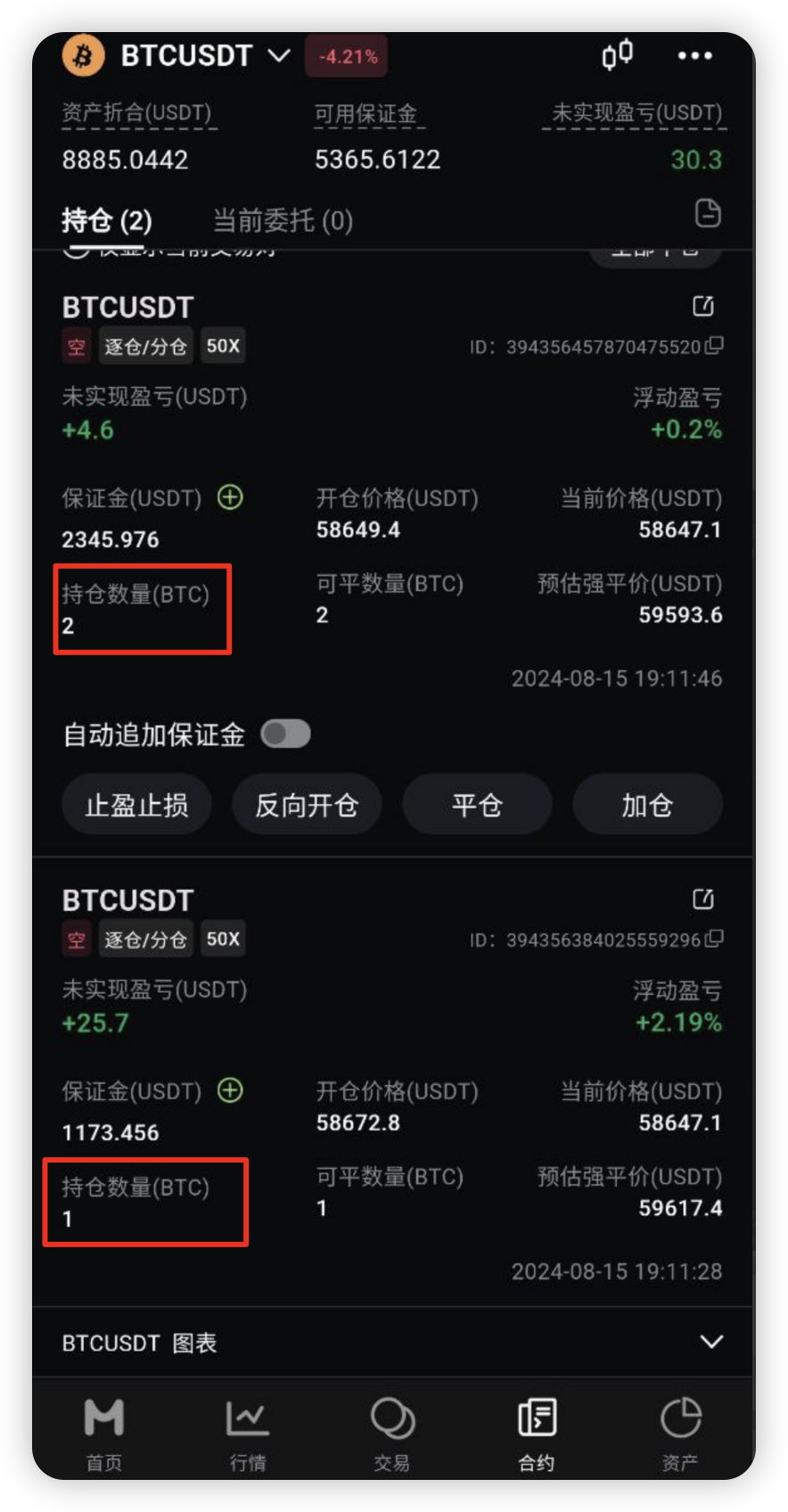Tap the 止盈止损 button
Screen dimensions: 788x1512
pyautogui.click(x=136, y=805)
